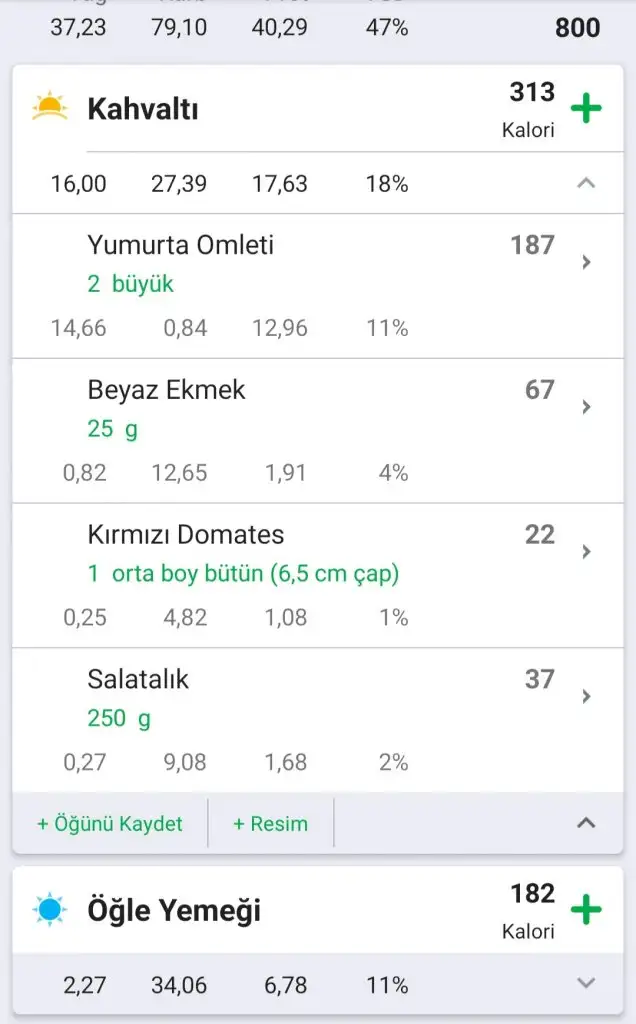Collapse the meal list beside Resim
636x1024 pixels.
point(587,823)
